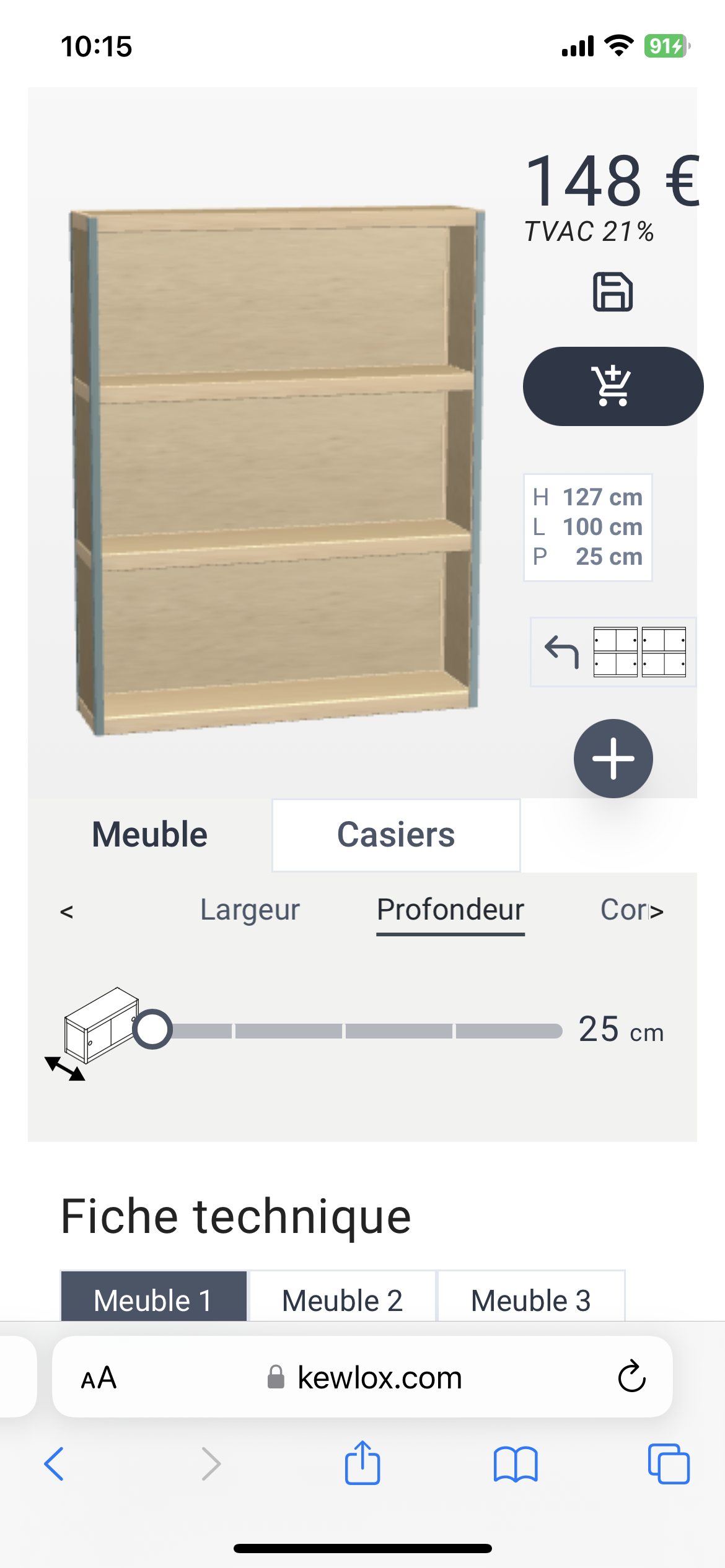Share this page
This screenshot has width=725, height=1568.
click(x=362, y=1463)
